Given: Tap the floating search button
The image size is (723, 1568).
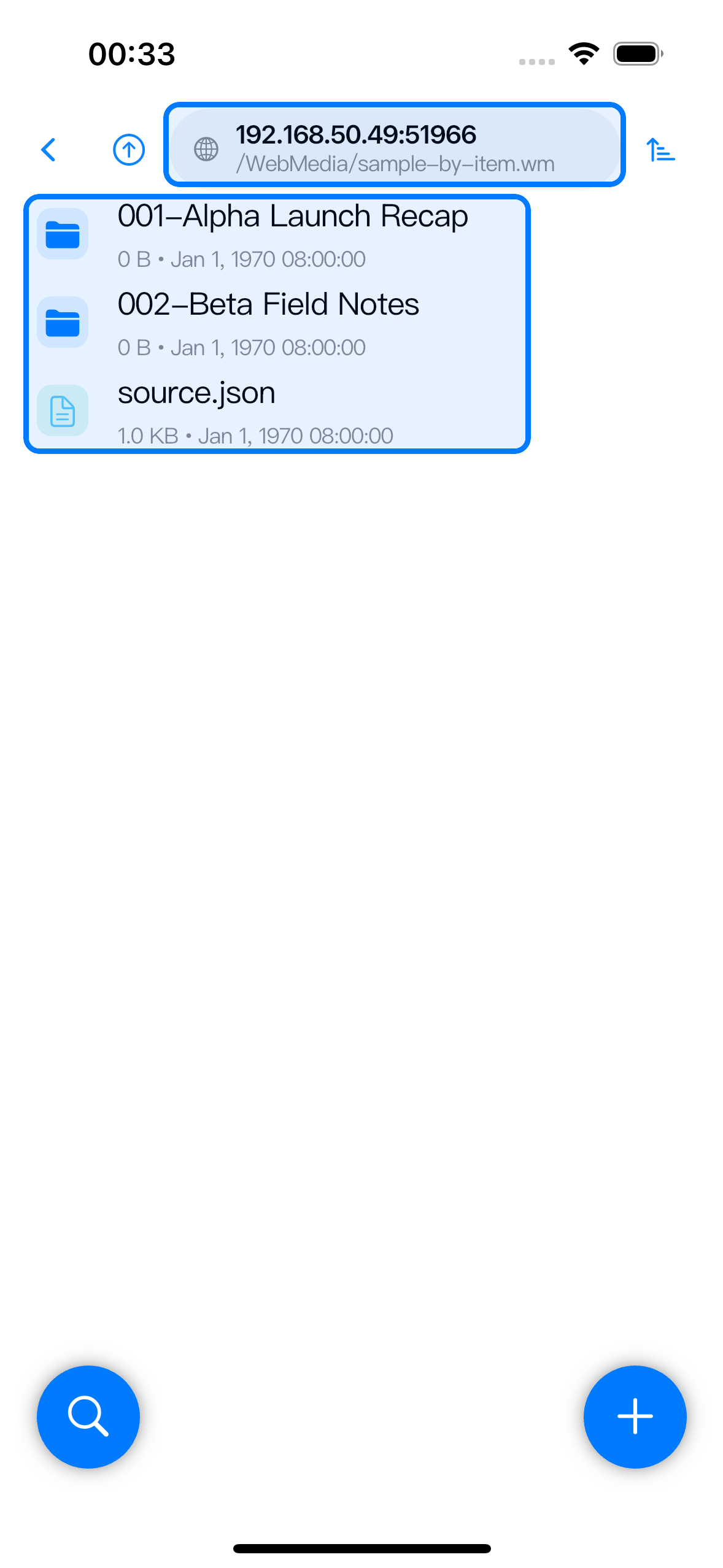Looking at the screenshot, I should point(88,1416).
